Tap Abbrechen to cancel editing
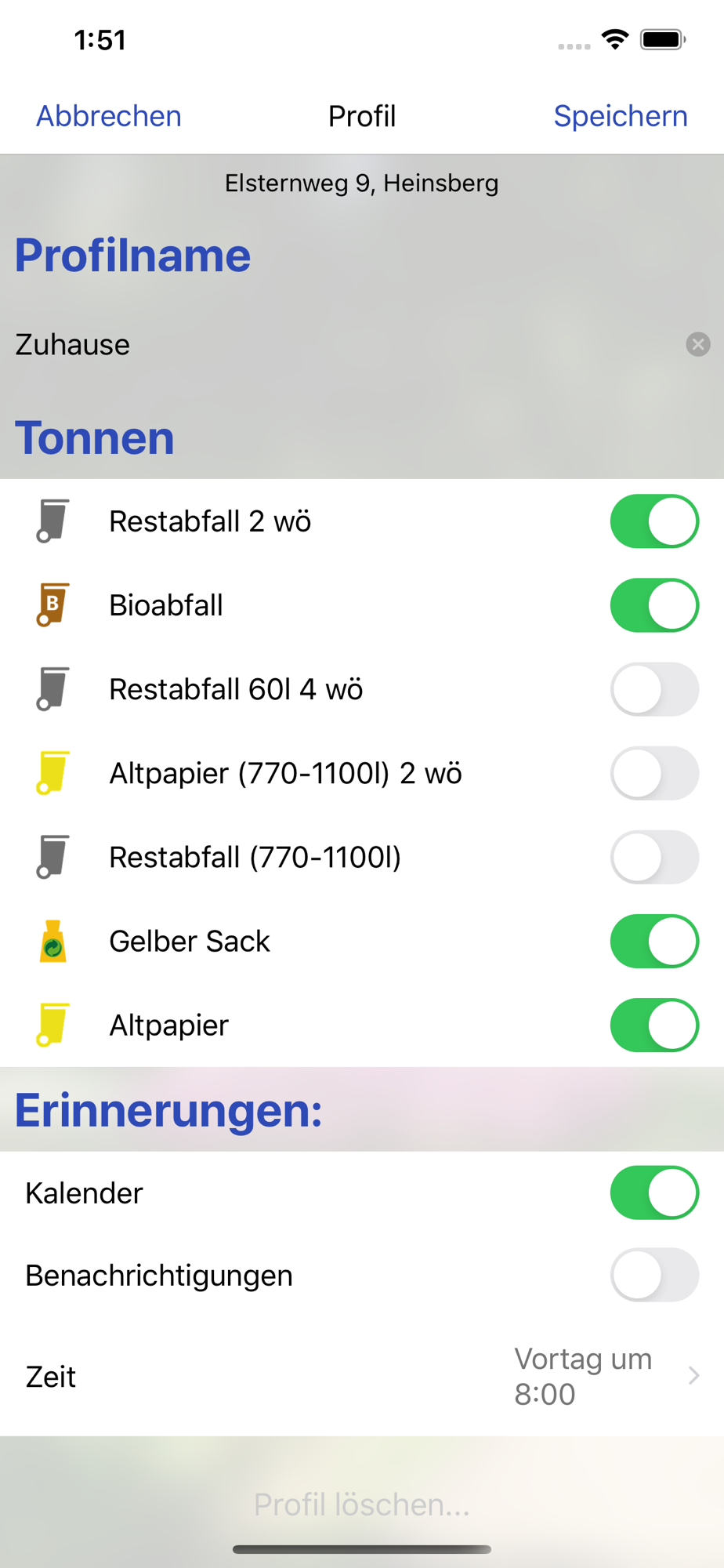This screenshot has width=724, height=1568. [x=109, y=116]
